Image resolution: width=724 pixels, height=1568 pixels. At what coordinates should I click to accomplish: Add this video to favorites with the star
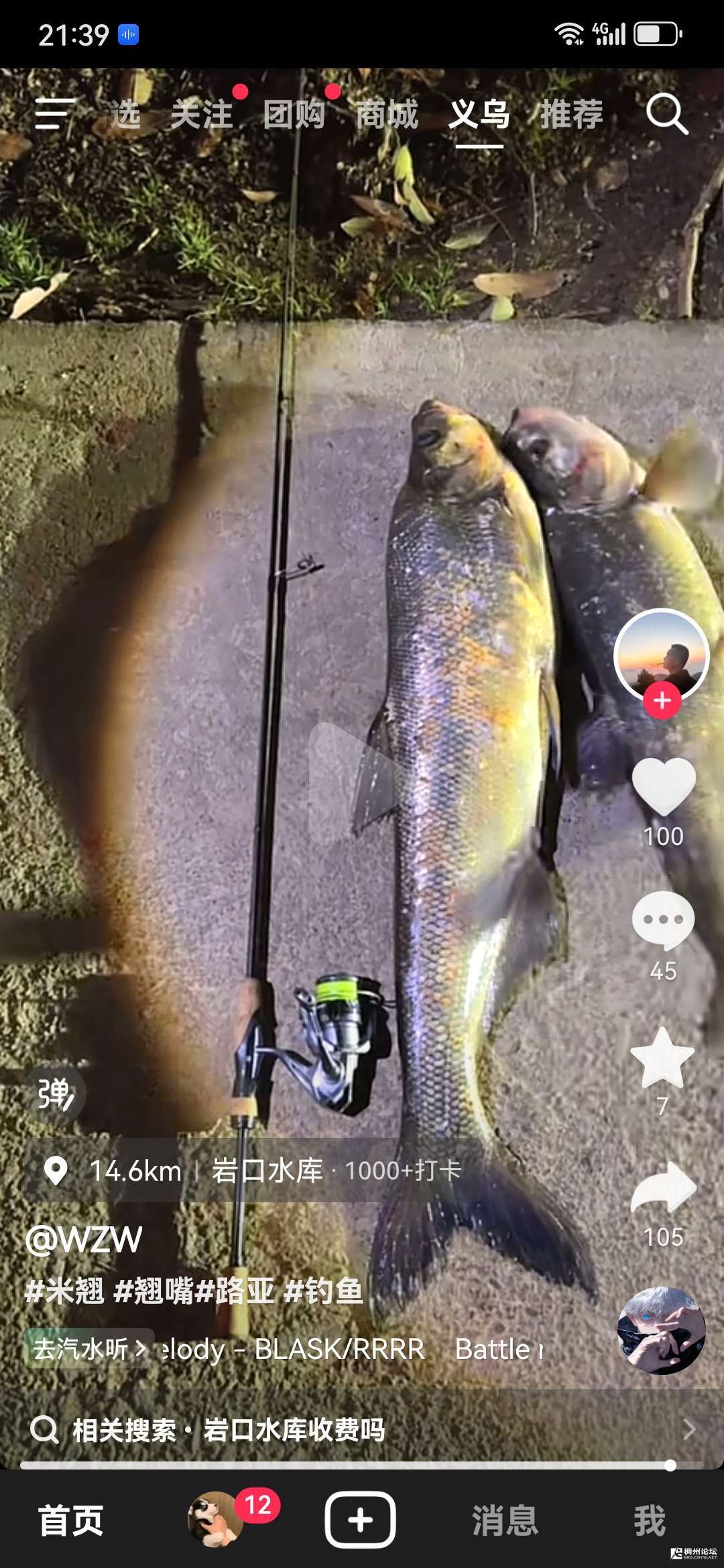click(x=662, y=1057)
